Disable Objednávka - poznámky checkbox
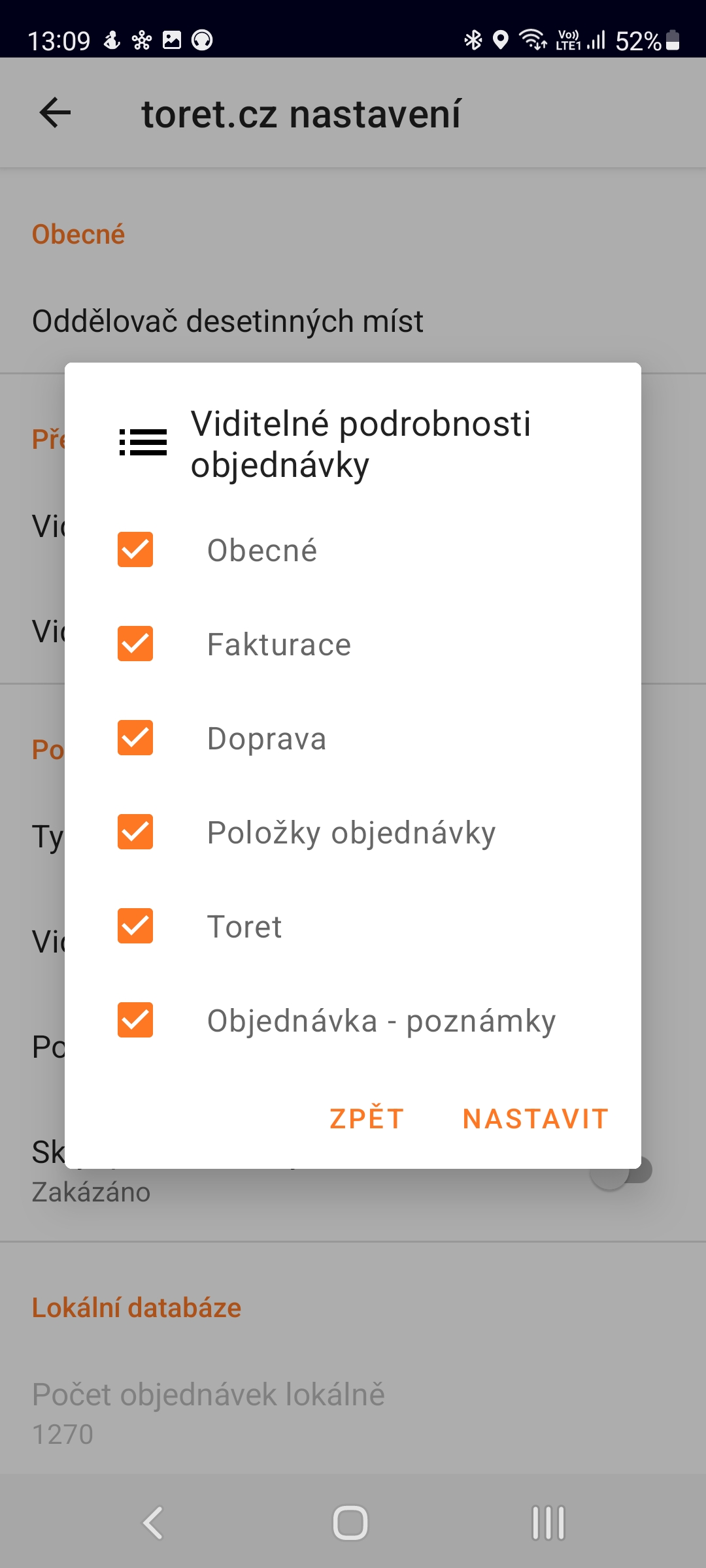 tap(135, 1020)
